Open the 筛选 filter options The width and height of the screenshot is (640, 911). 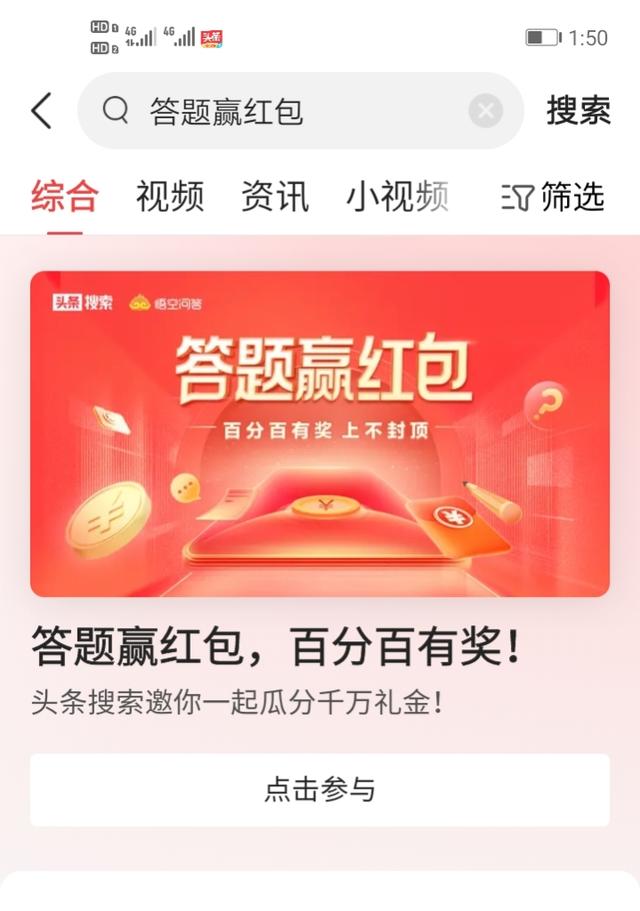(555, 197)
